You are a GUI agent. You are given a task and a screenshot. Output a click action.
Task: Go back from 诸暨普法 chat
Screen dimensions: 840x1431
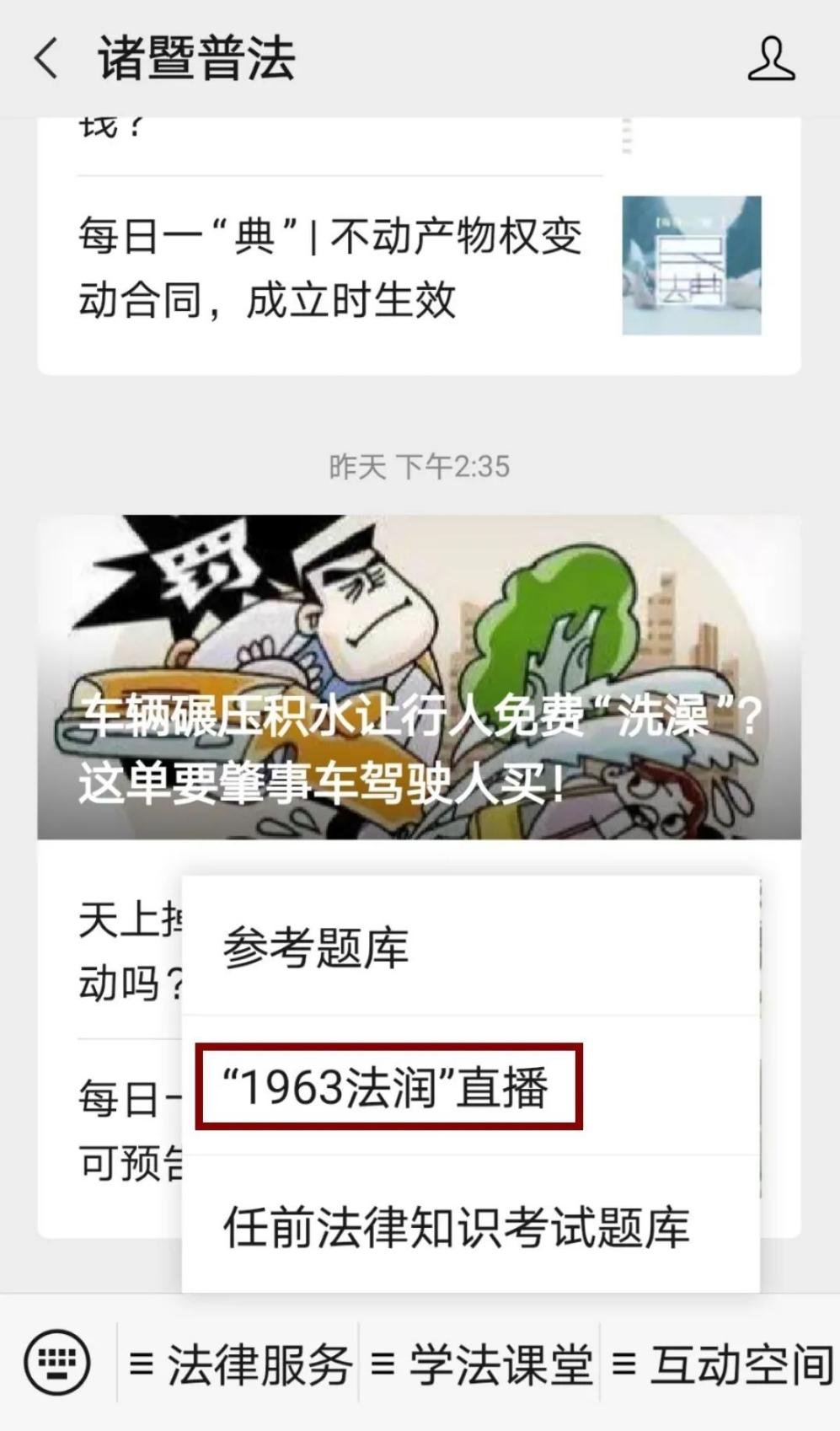46,59
